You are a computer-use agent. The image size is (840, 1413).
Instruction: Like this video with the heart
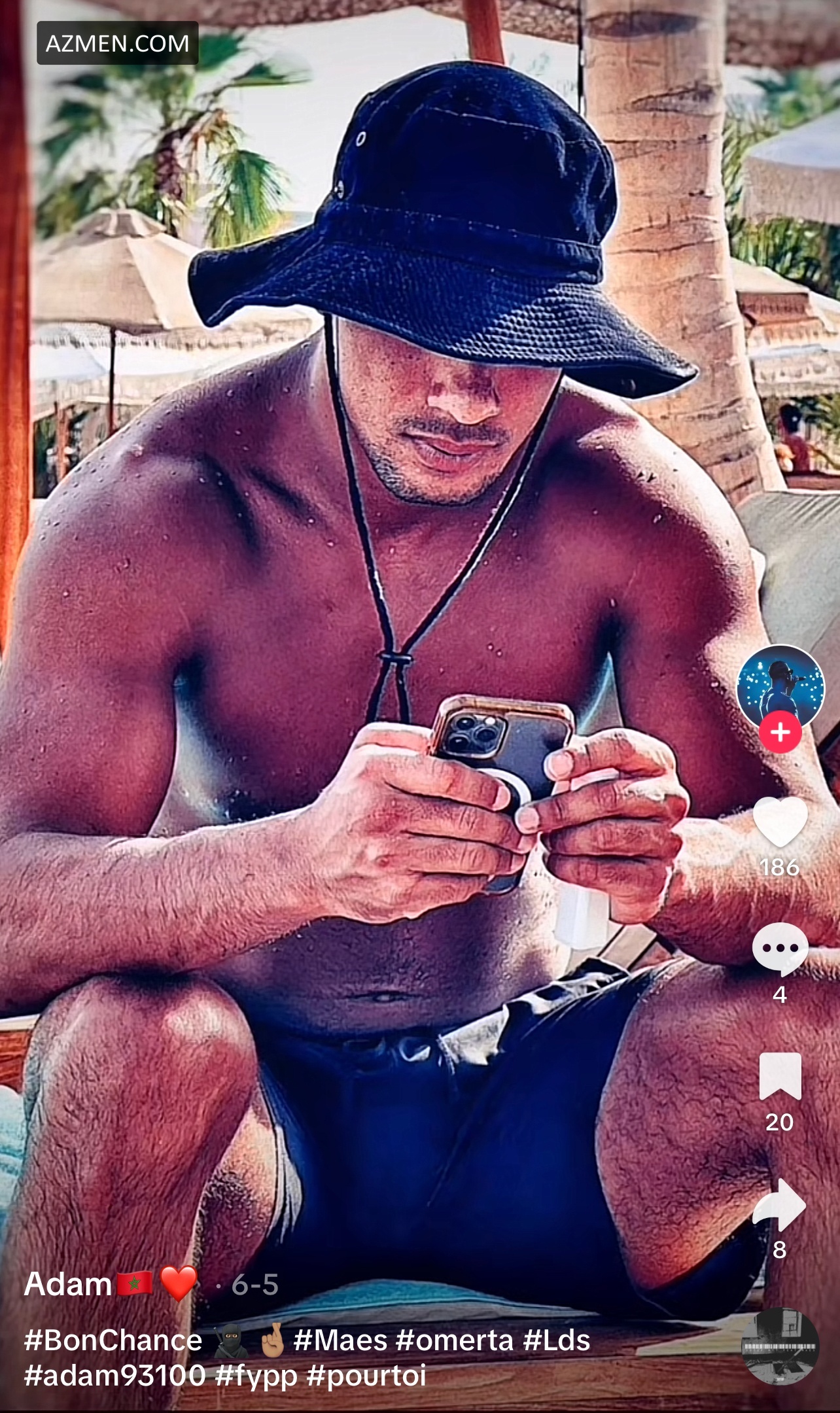pos(780,822)
